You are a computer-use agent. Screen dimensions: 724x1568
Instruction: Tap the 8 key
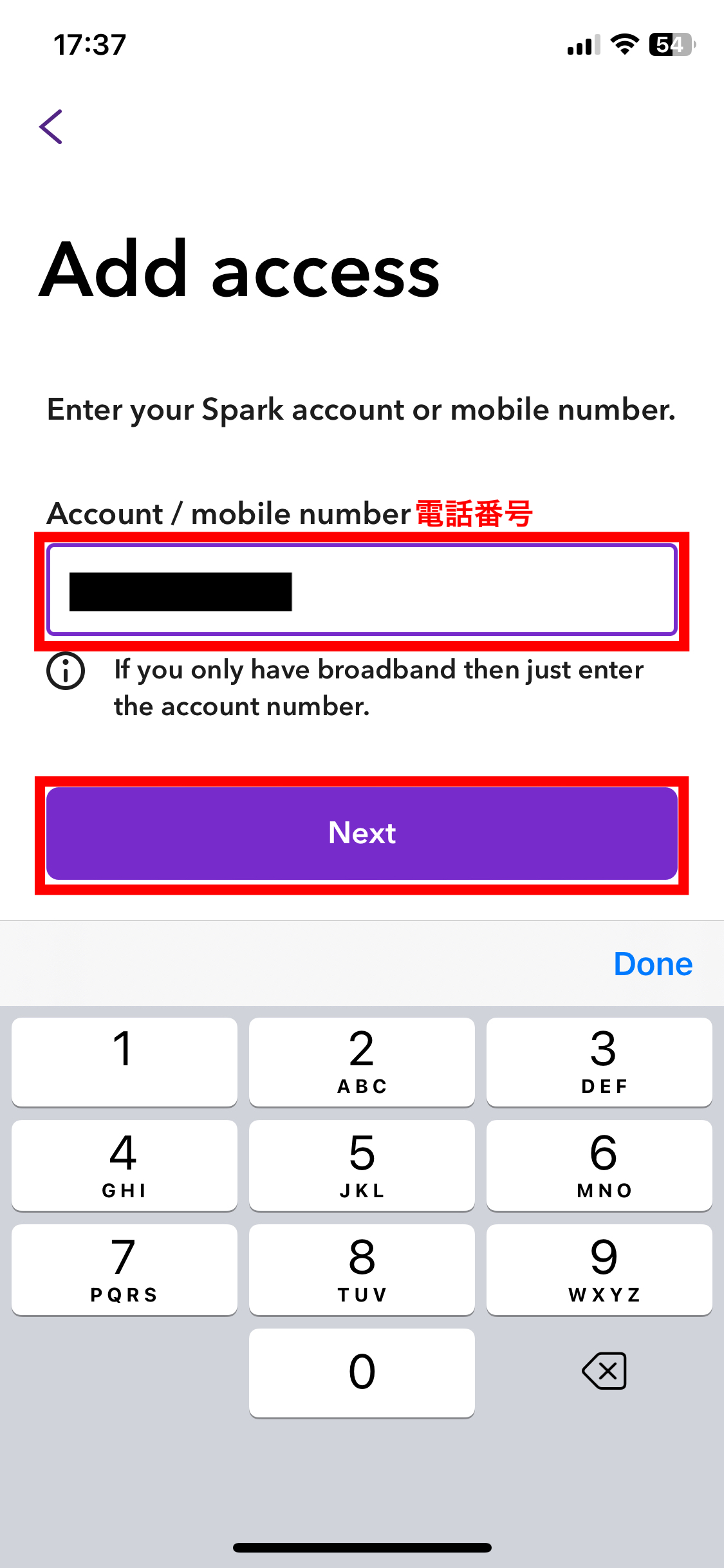pyautogui.click(x=362, y=1269)
